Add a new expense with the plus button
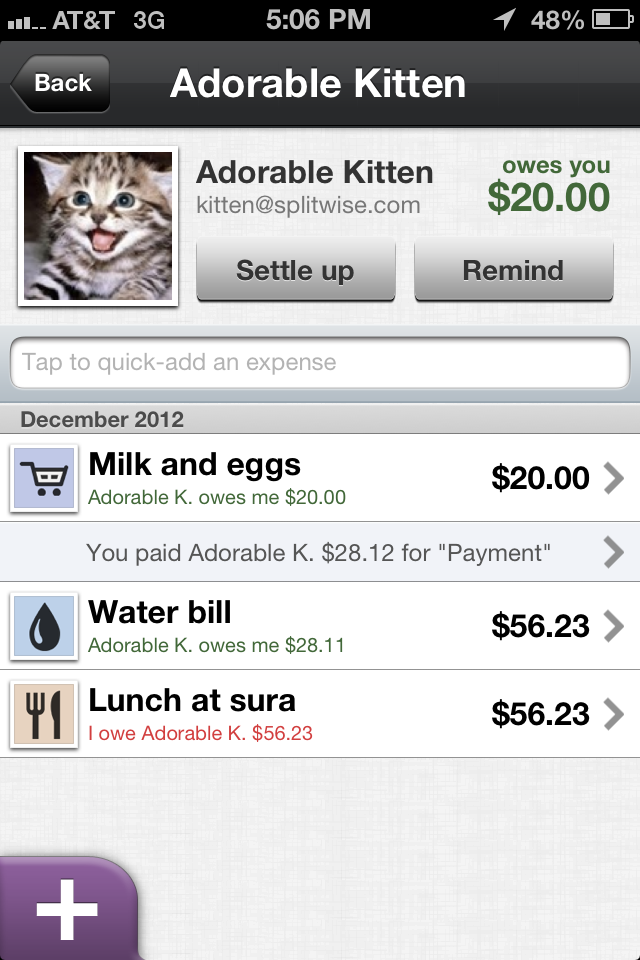The height and width of the screenshot is (960, 640). 67,908
